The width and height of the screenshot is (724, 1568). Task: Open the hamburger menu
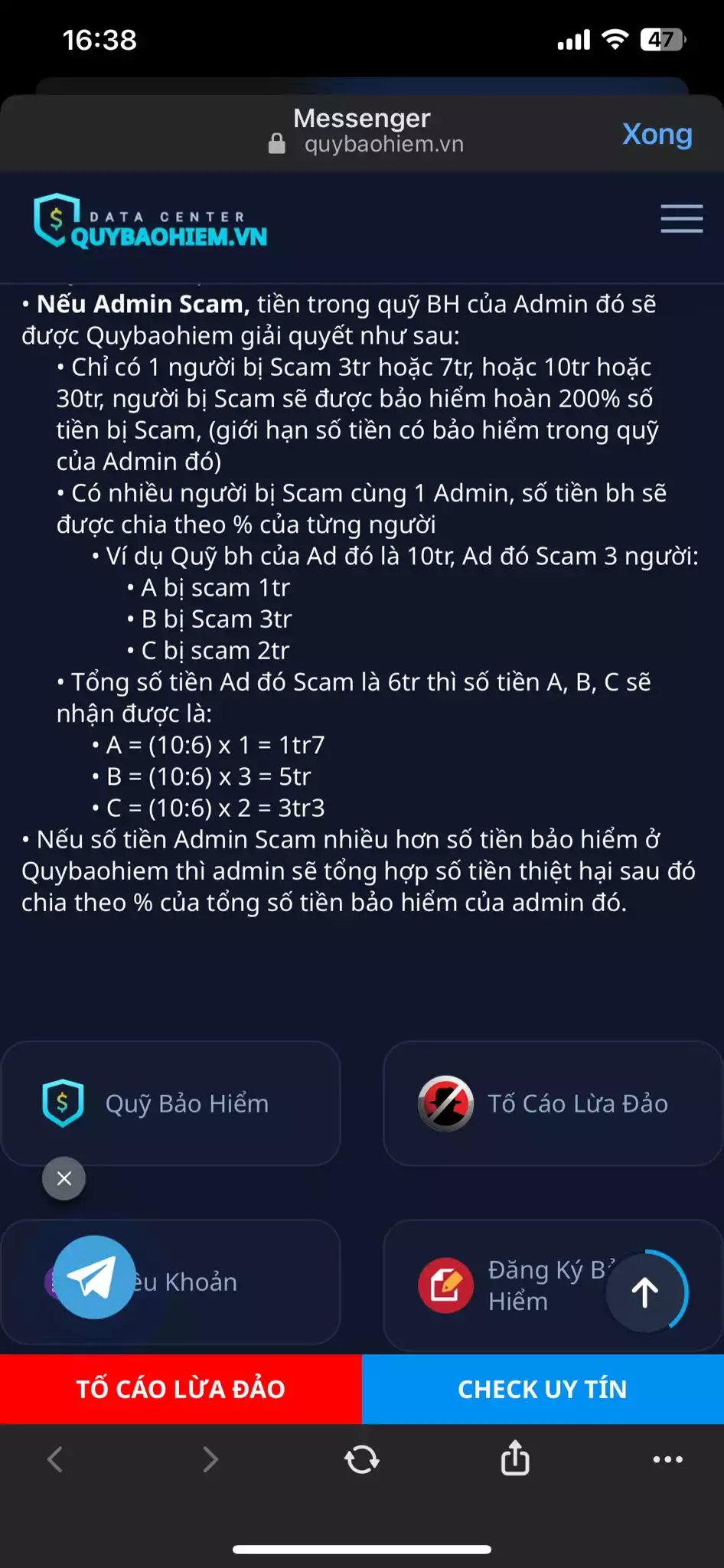681,218
